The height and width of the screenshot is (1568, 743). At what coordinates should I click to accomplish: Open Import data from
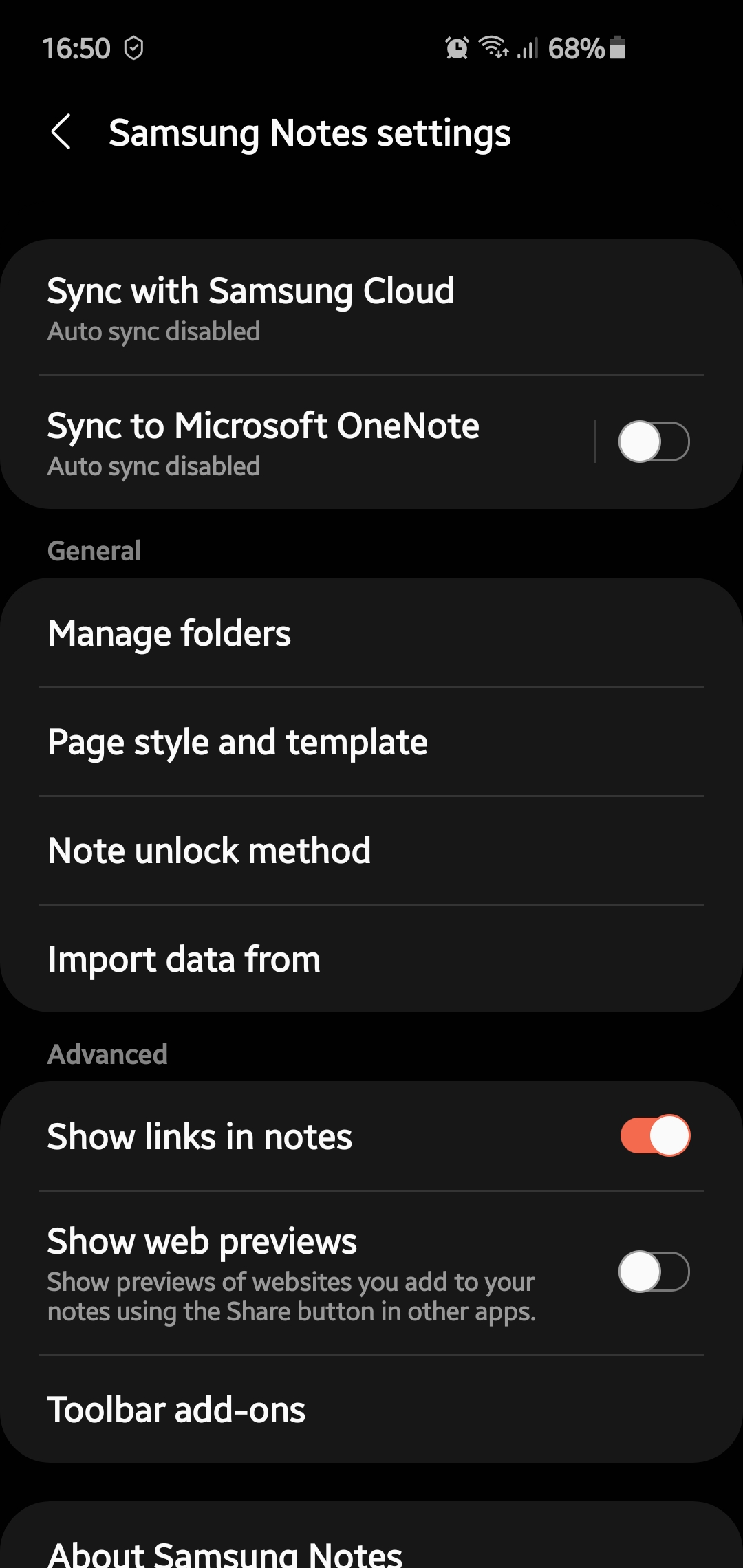[371, 959]
